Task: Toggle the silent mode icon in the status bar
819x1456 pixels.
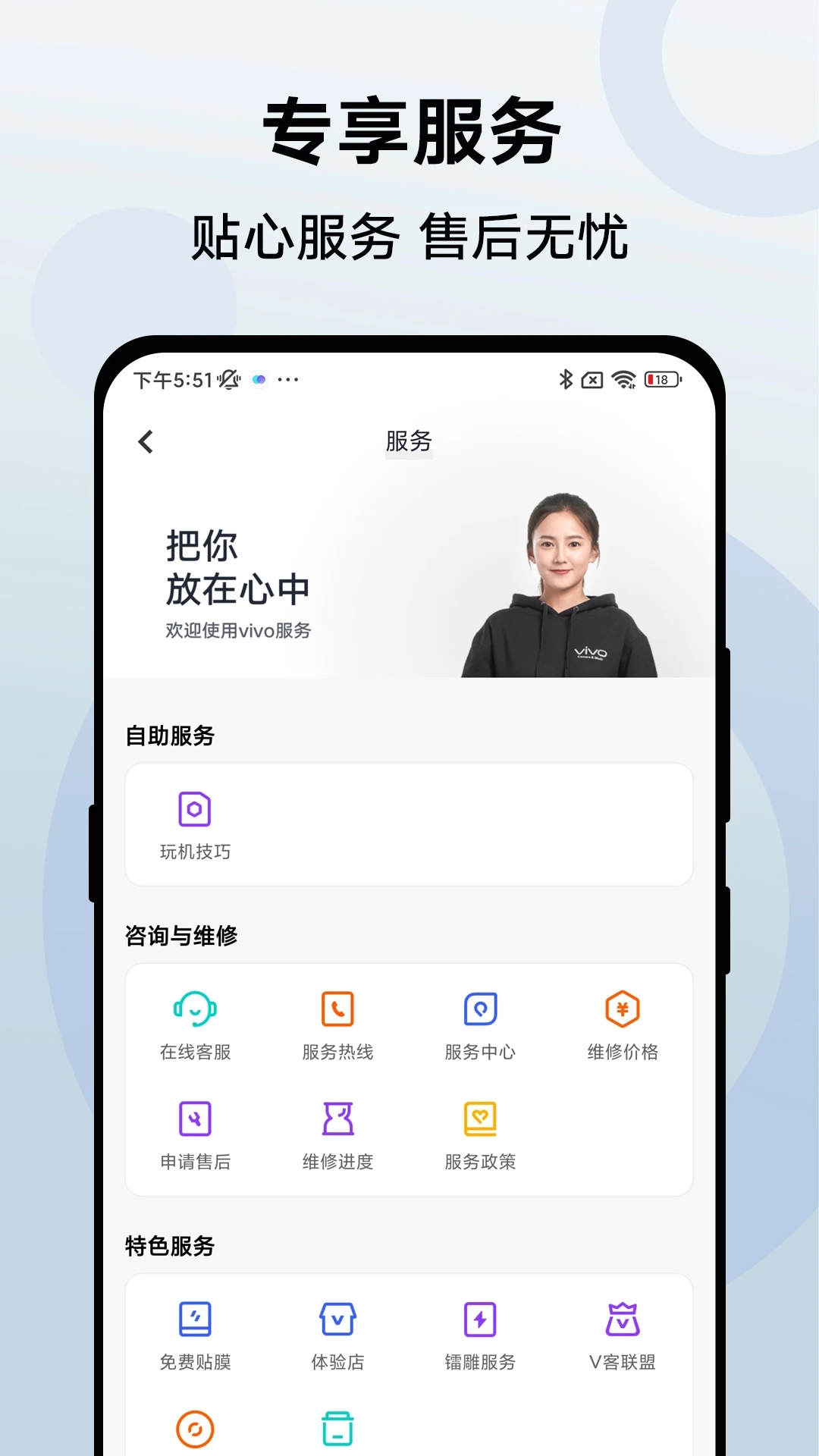Action: (229, 378)
